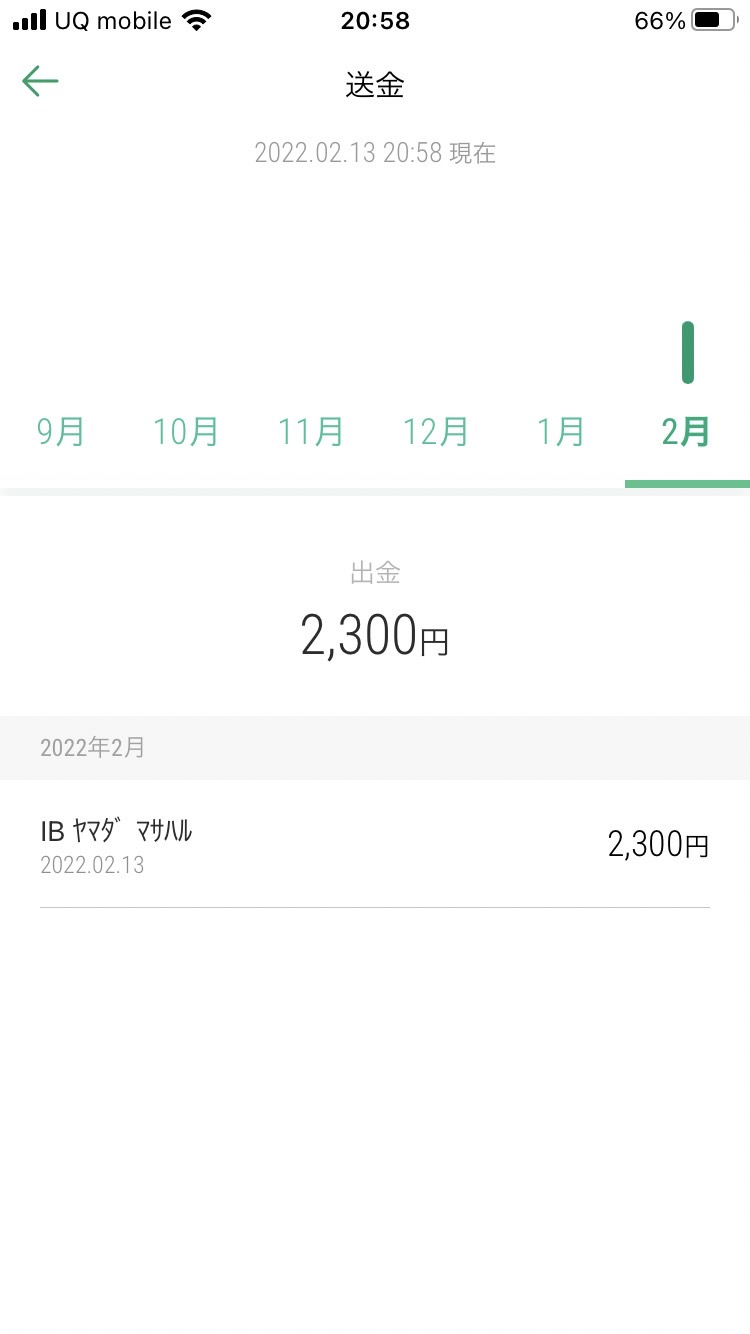View the 12月 month tab

click(437, 432)
